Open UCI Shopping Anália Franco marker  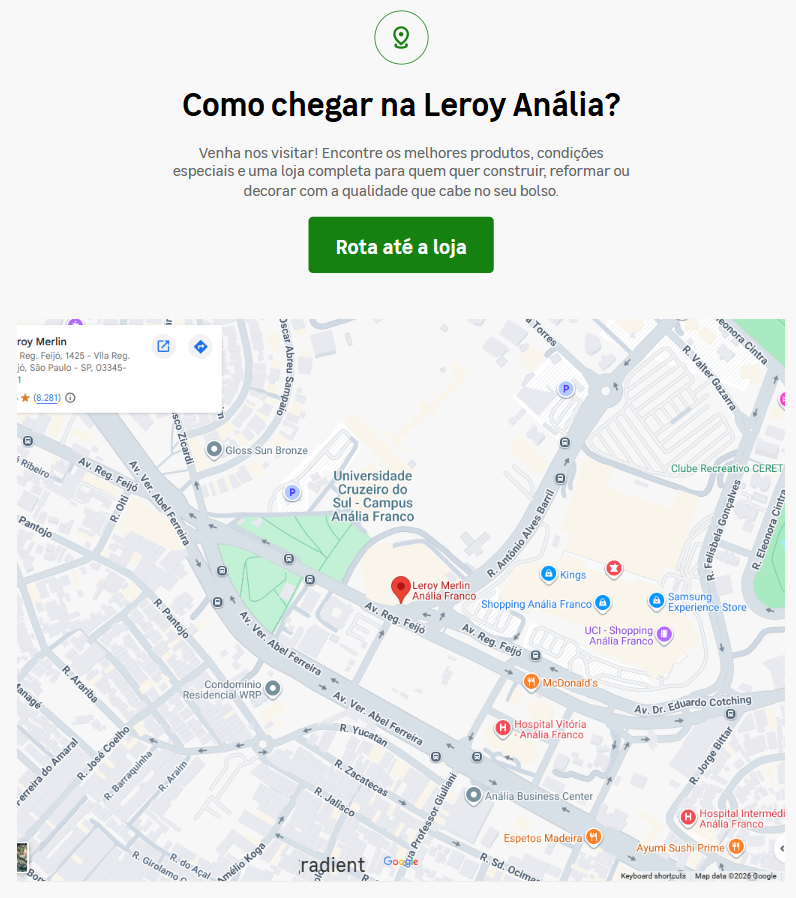(664, 634)
